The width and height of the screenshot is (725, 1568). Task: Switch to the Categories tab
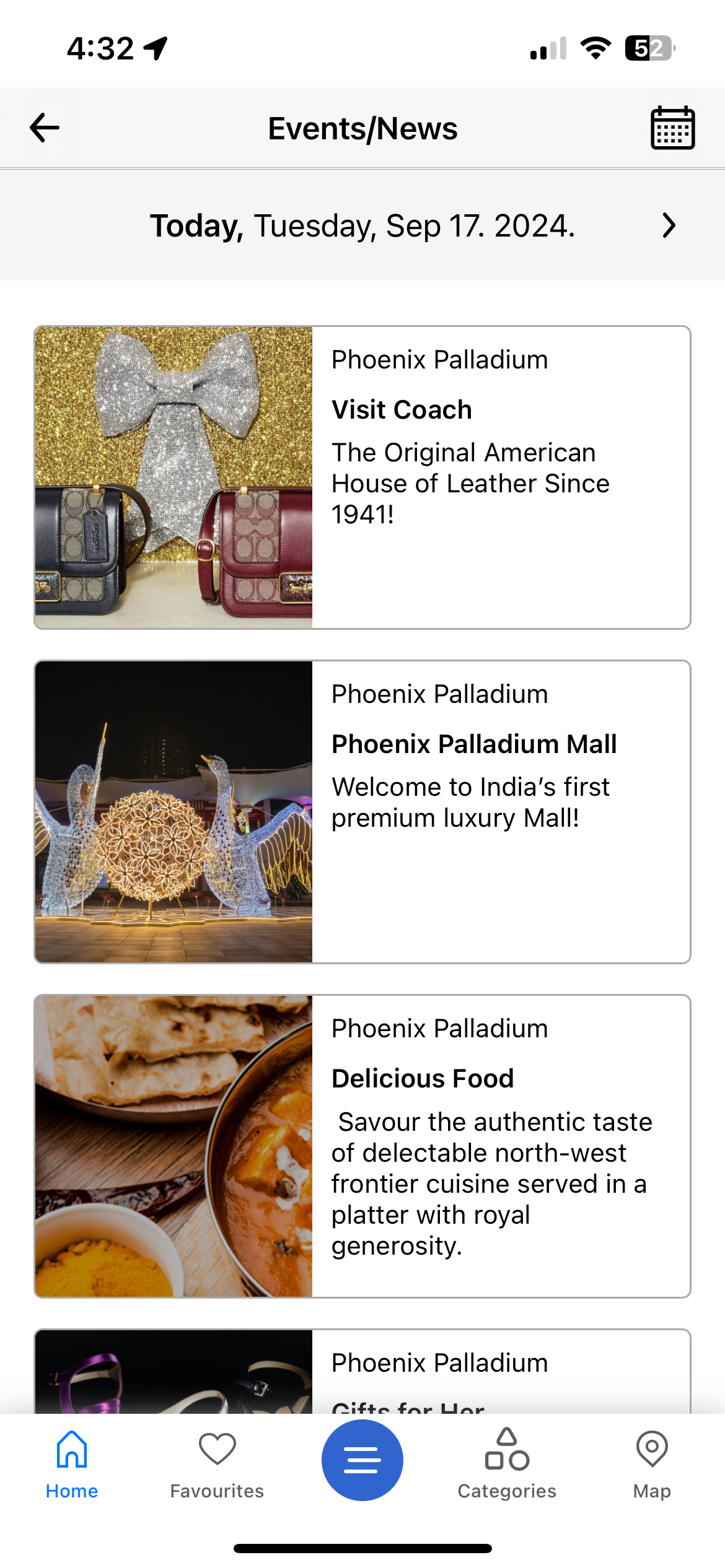507,1464
